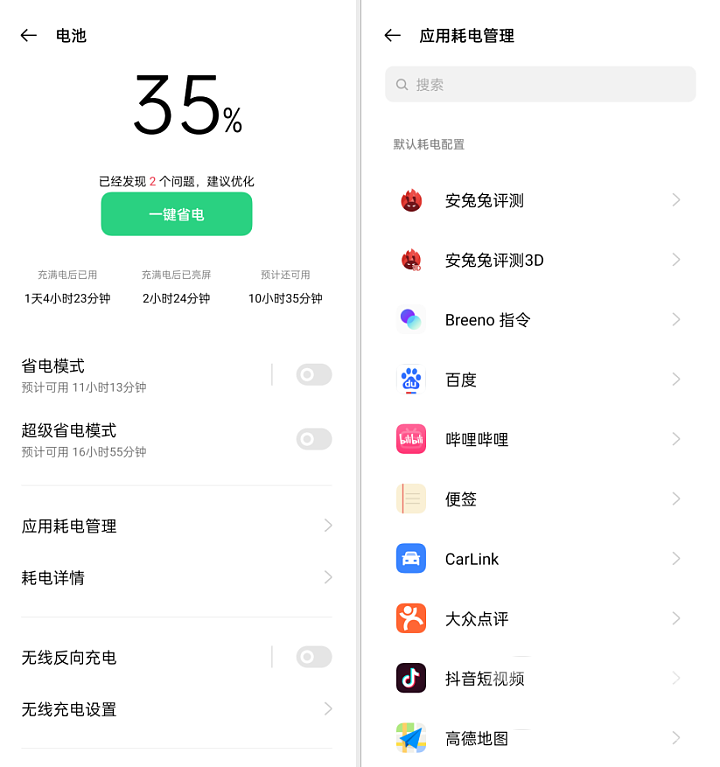Open 无线充电设置

click(x=176, y=709)
